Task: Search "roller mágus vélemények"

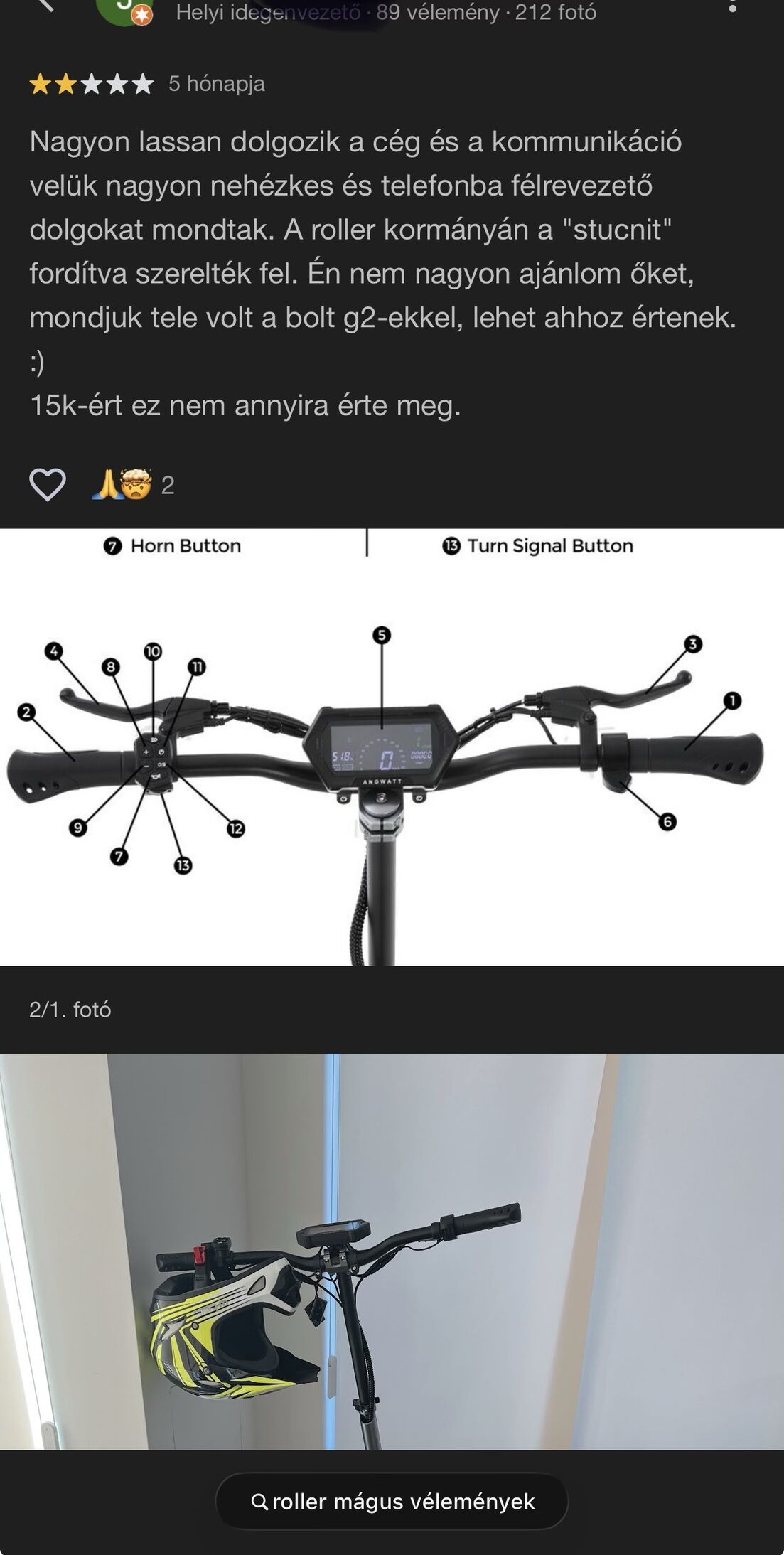Action: point(392,1502)
